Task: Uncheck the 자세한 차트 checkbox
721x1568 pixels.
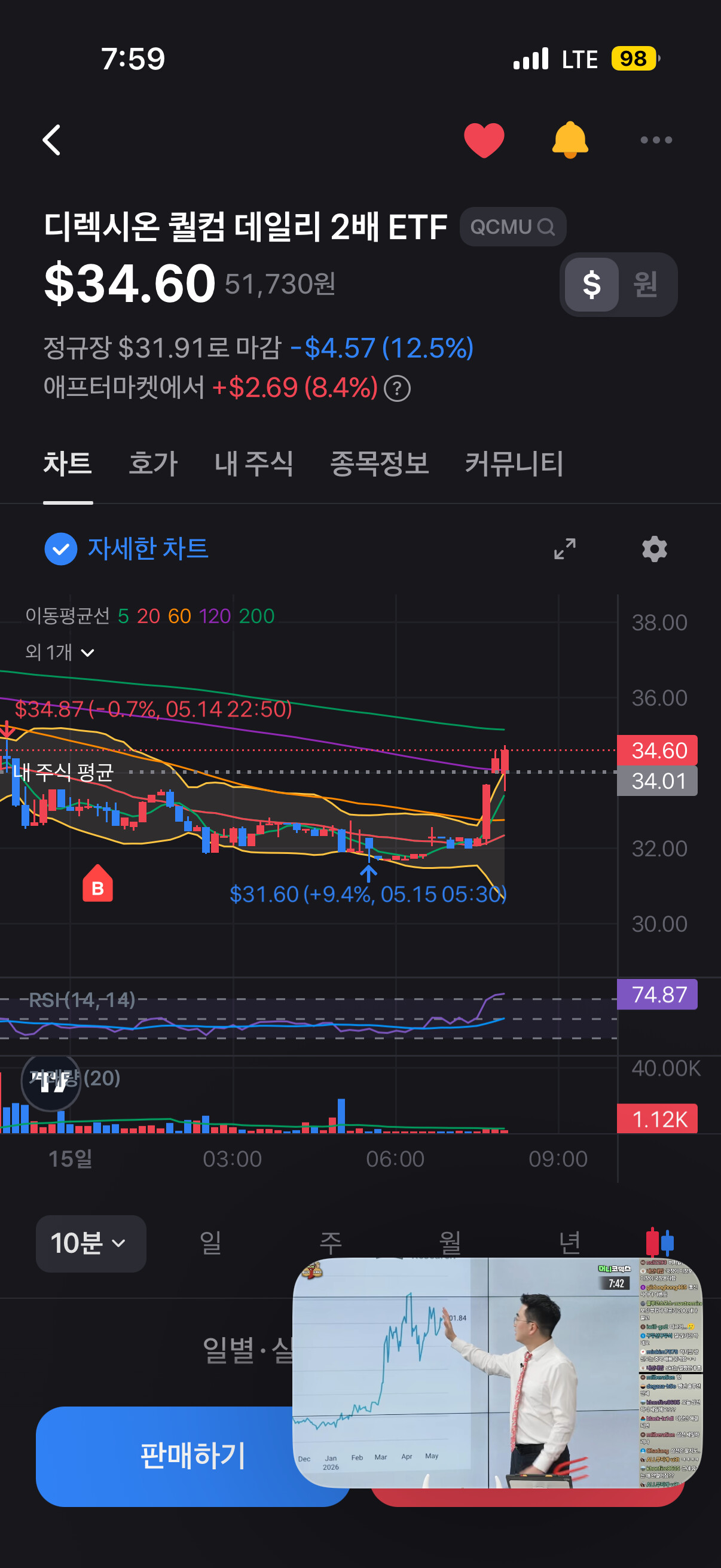Action: (x=61, y=549)
